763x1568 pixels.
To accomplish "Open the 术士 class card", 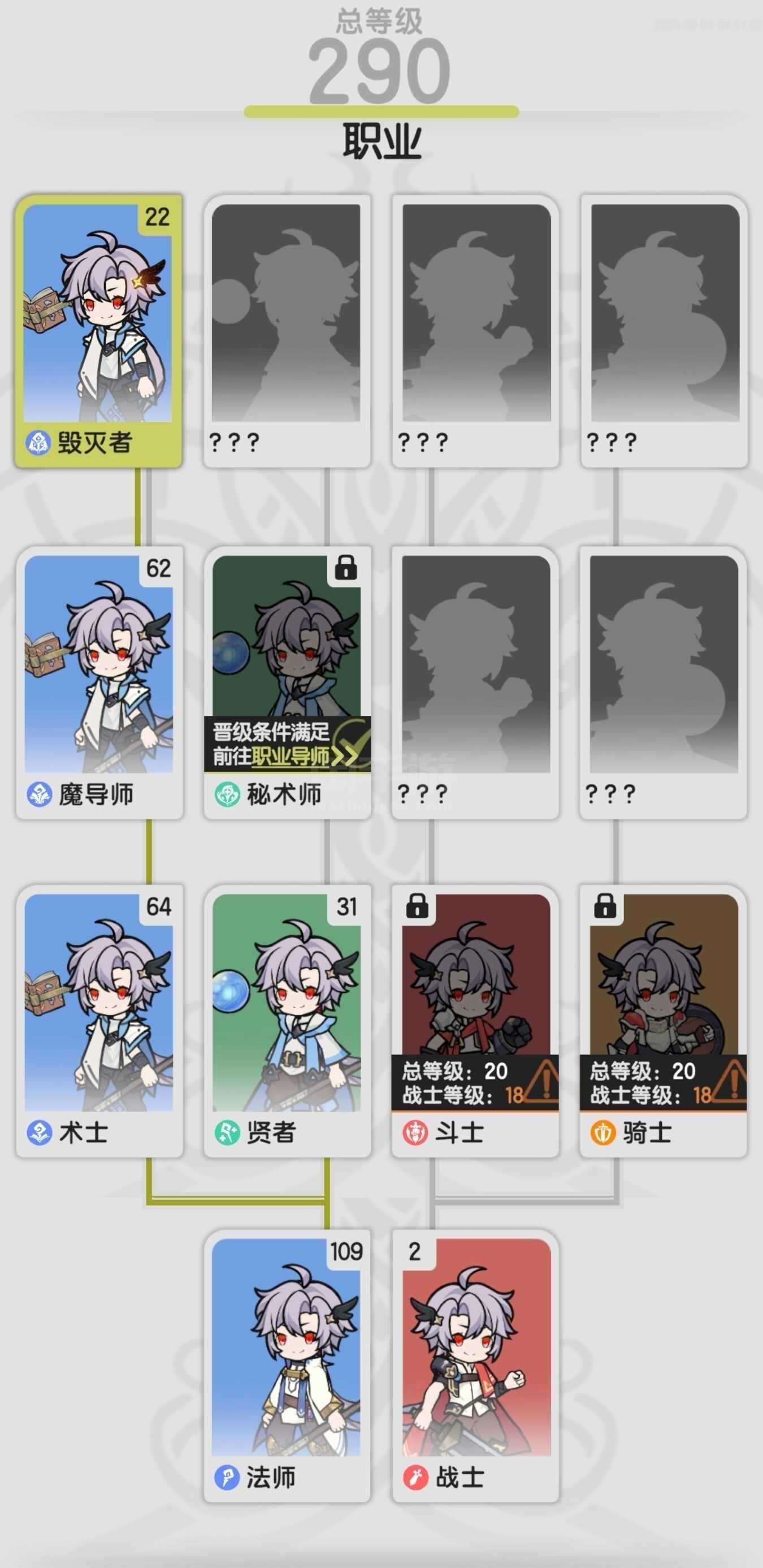I will point(99,1021).
